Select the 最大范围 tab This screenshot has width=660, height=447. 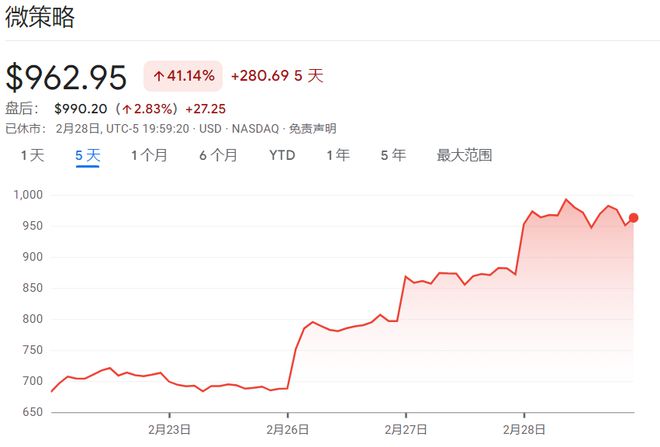(465, 155)
